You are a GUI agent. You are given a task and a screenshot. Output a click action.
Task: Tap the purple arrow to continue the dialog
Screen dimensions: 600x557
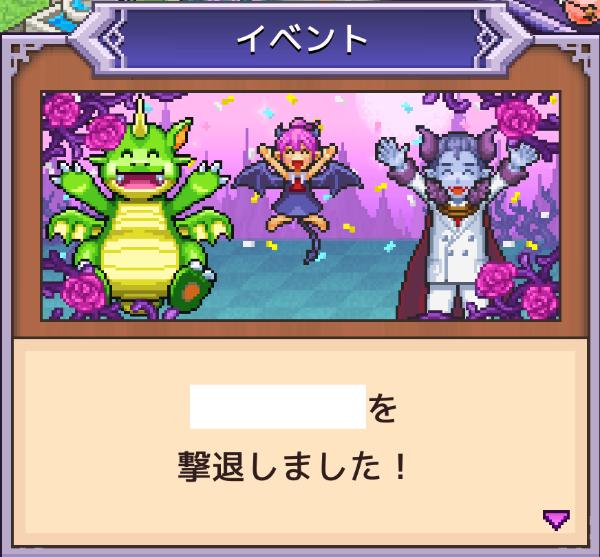556,518
